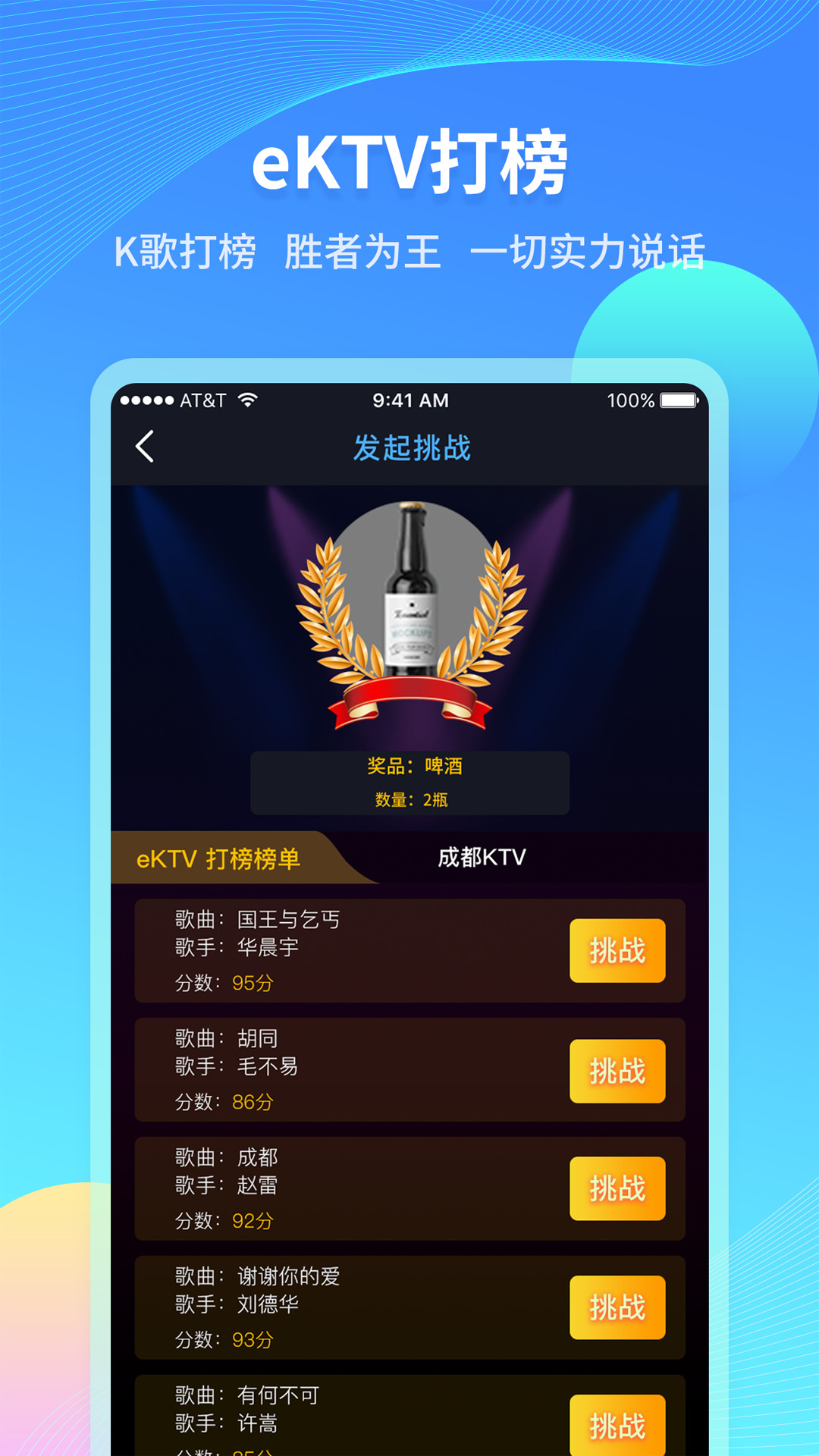
Task: Challenge 许嵩's song 有何不可
Action: [x=617, y=1426]
